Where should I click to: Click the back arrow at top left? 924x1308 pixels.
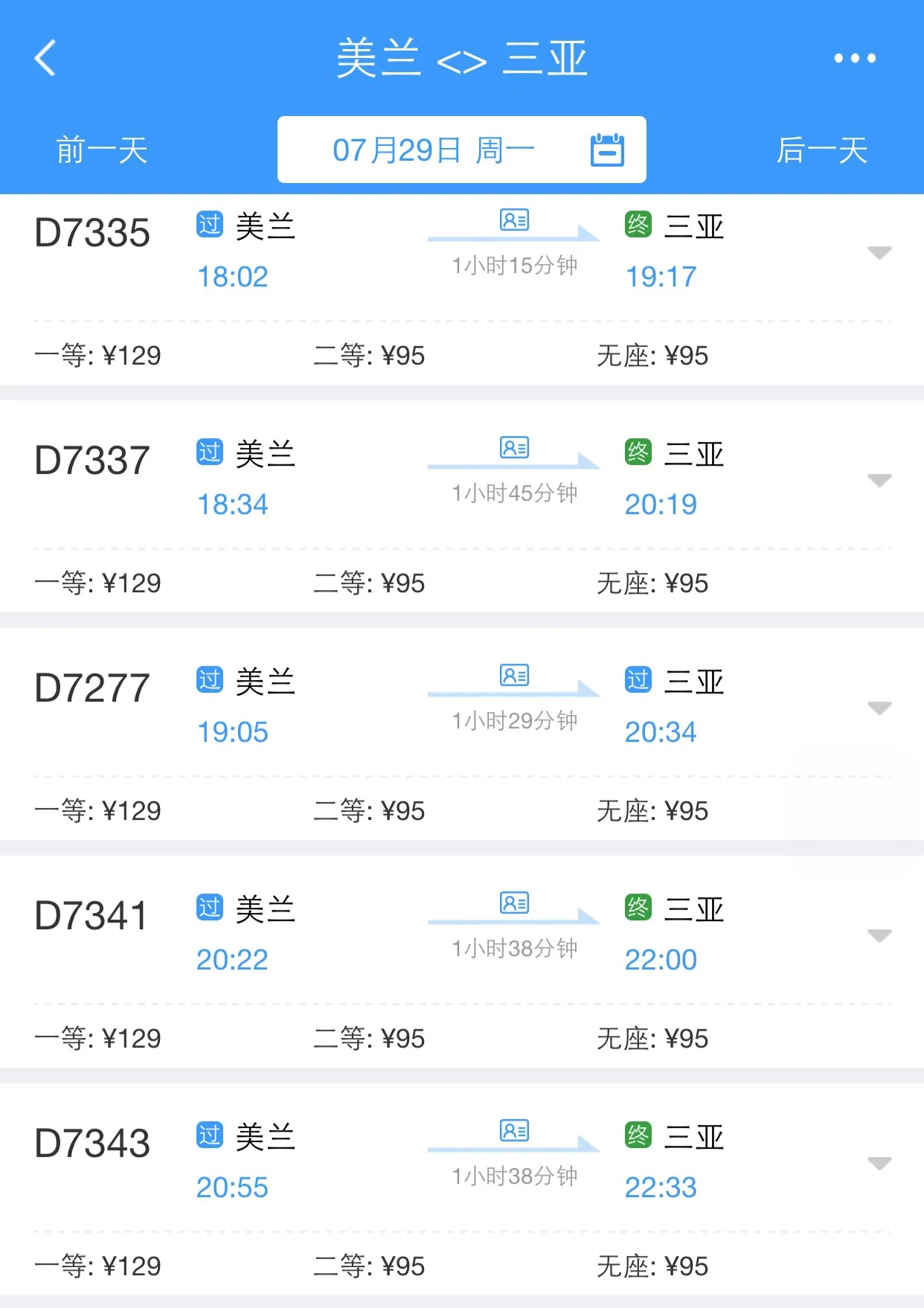pyautogui.click(x=45, y=58)
